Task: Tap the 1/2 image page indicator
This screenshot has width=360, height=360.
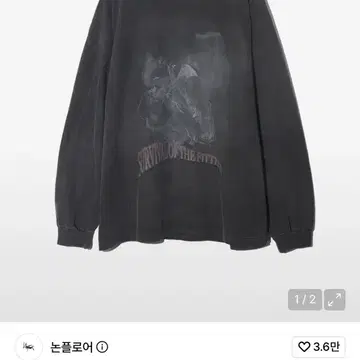Action: (305, 300)
